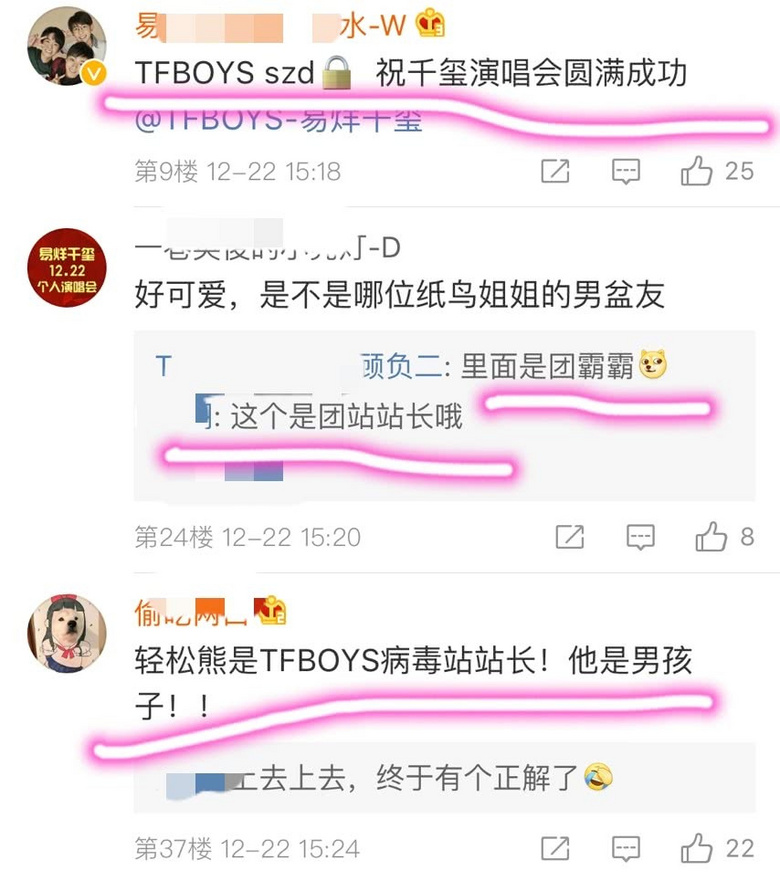Reply to the floor 37 comment

[x=626, y=850]
